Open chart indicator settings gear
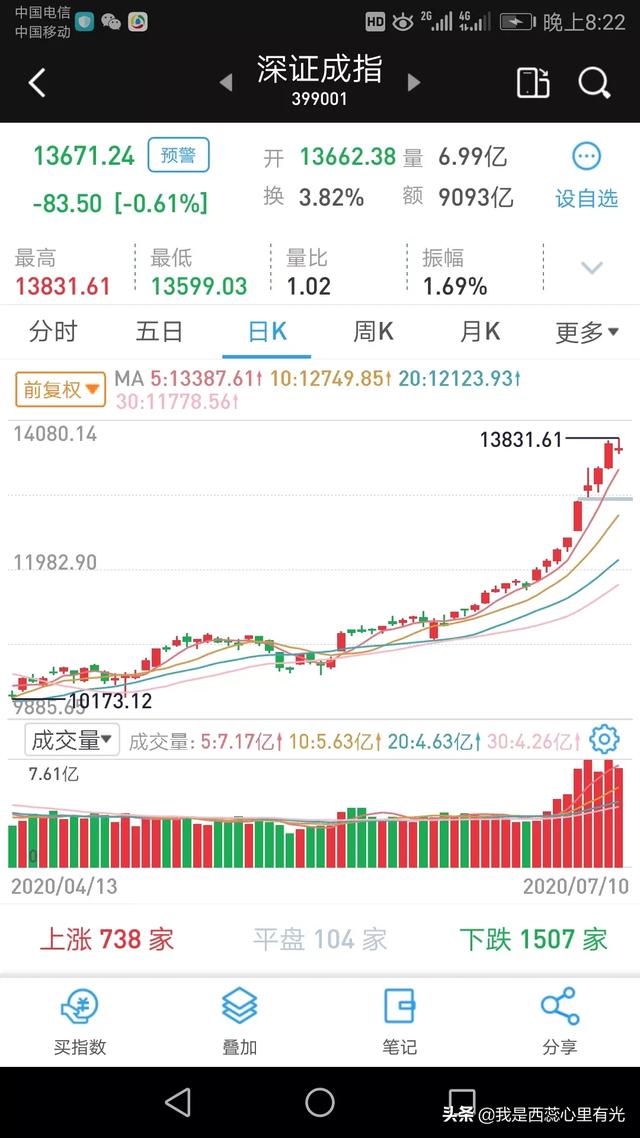The image size is (640, 1138). click(604, 740)
